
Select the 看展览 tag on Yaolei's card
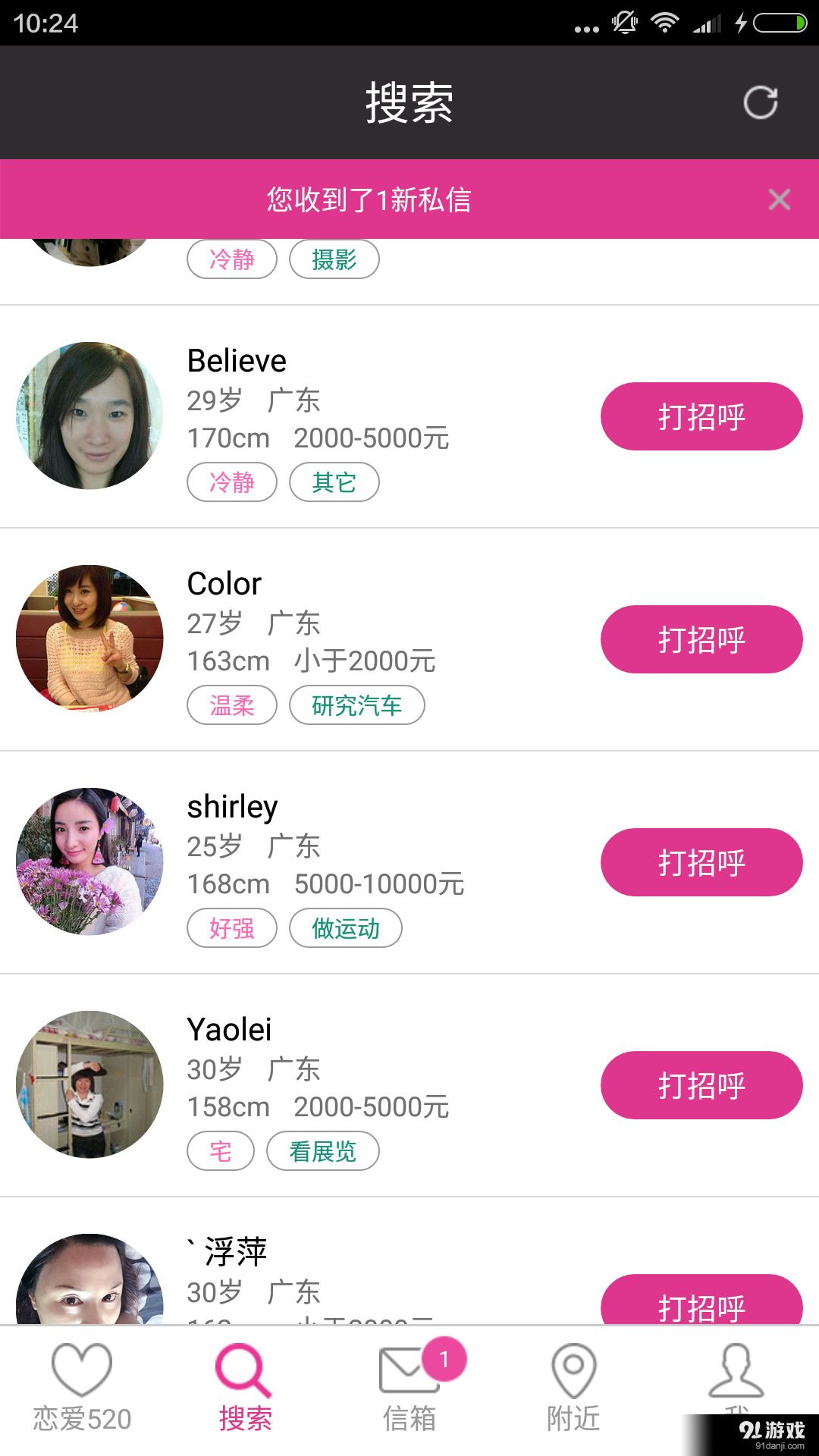[322, 1150]
